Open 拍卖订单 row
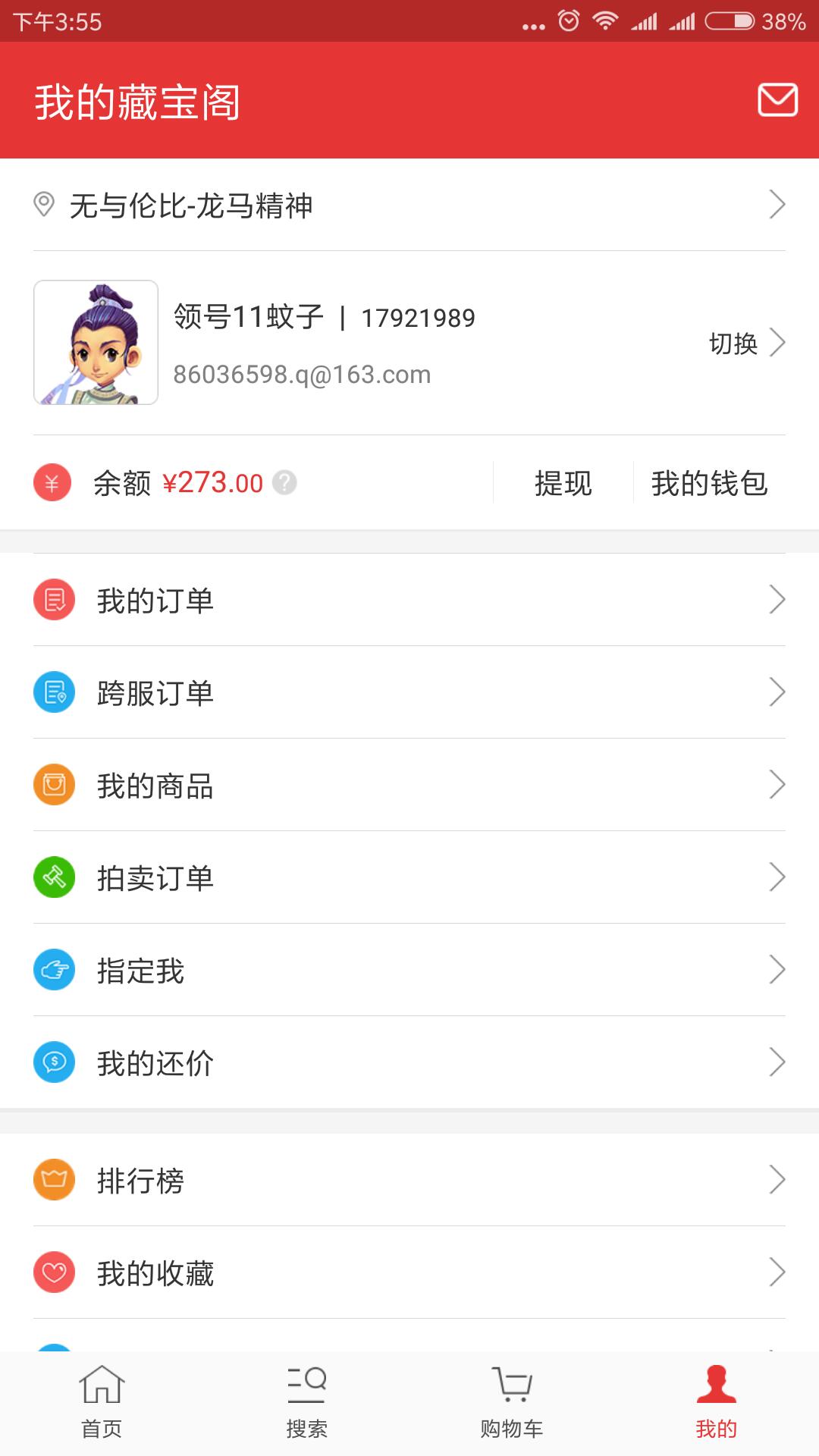Viewport: 819px width, 1456px height. point(409,877)
